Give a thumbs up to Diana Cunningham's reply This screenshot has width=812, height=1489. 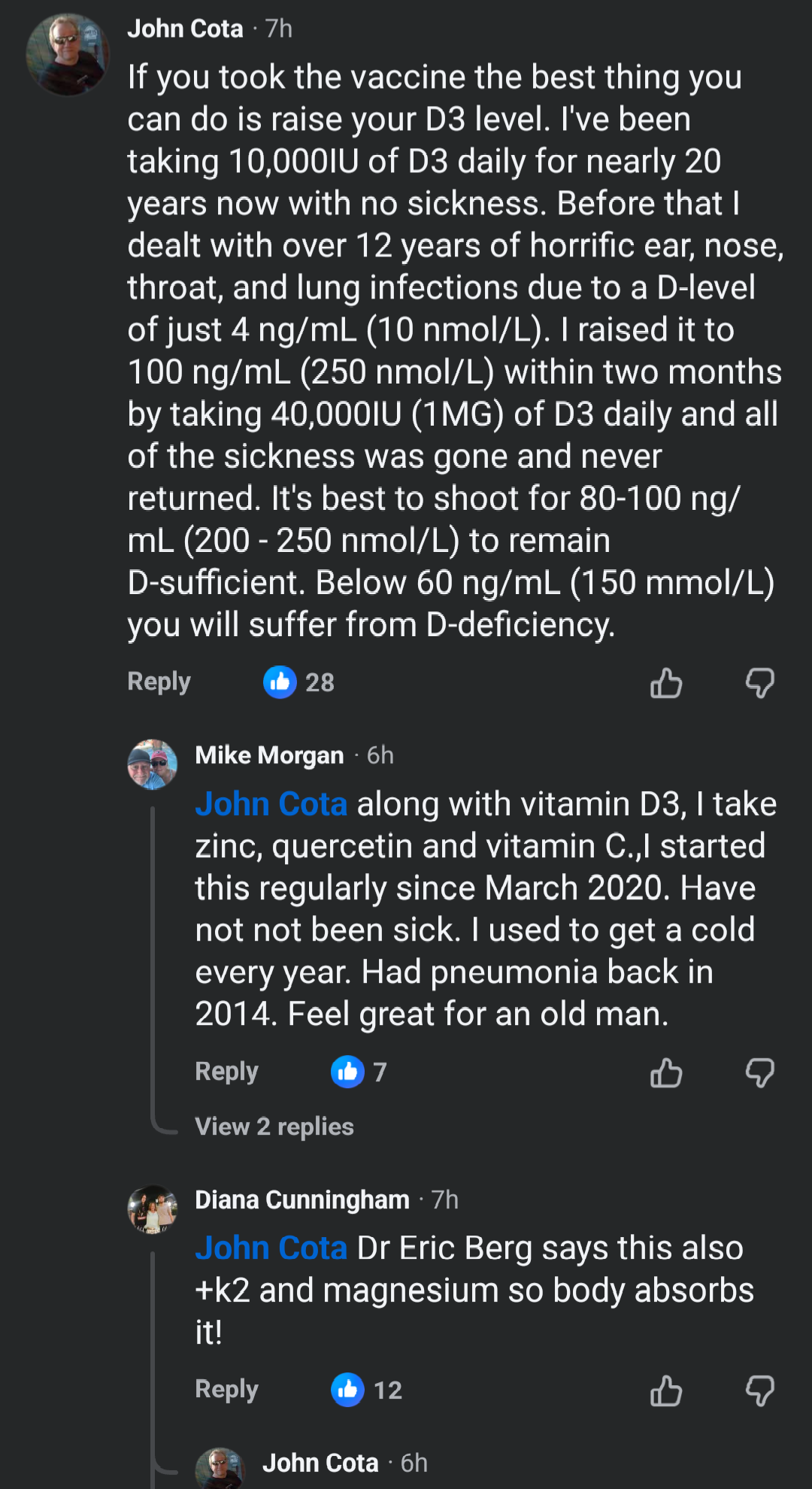668,1390
